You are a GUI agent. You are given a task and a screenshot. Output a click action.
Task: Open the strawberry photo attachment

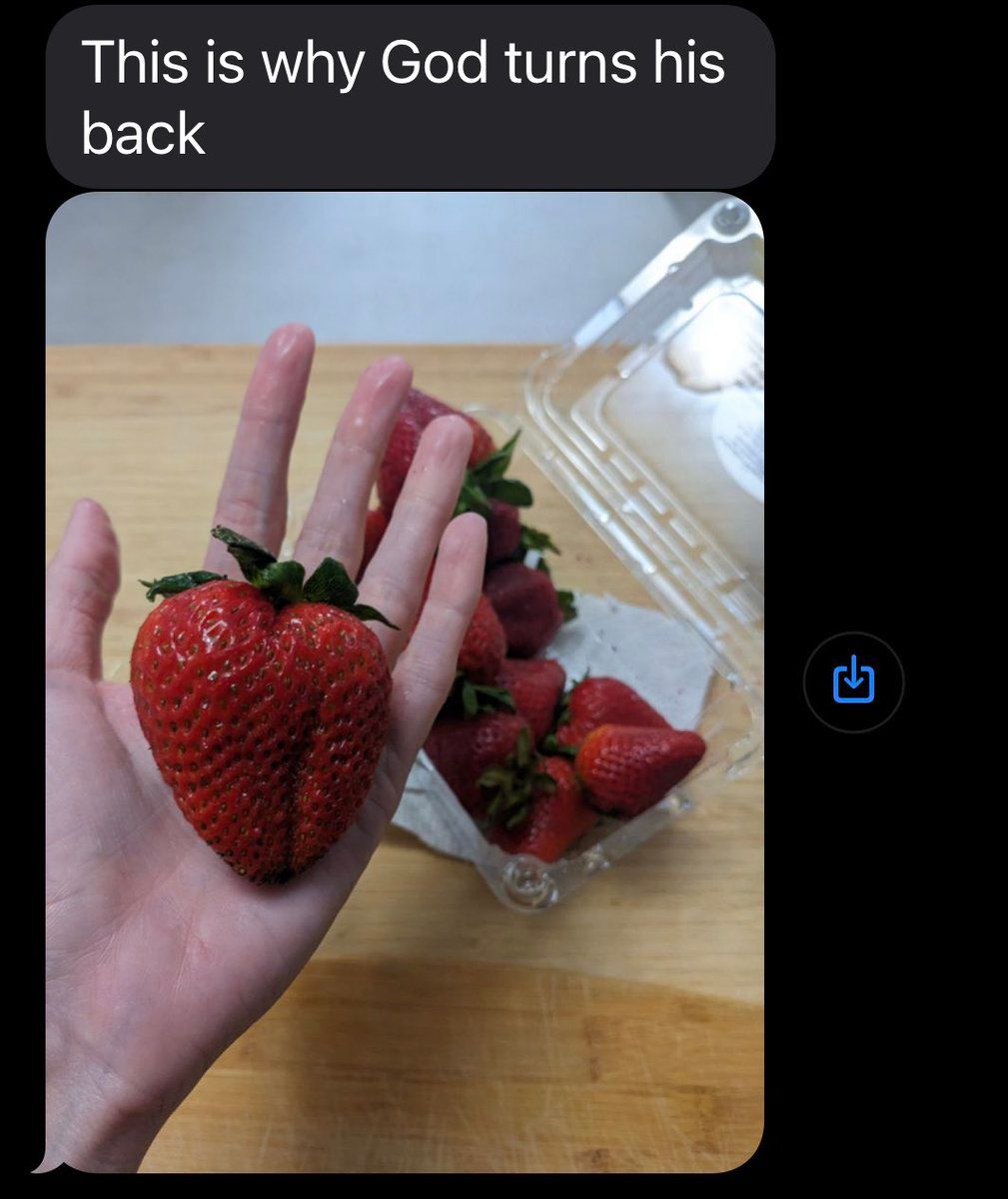tap(405, 681)
